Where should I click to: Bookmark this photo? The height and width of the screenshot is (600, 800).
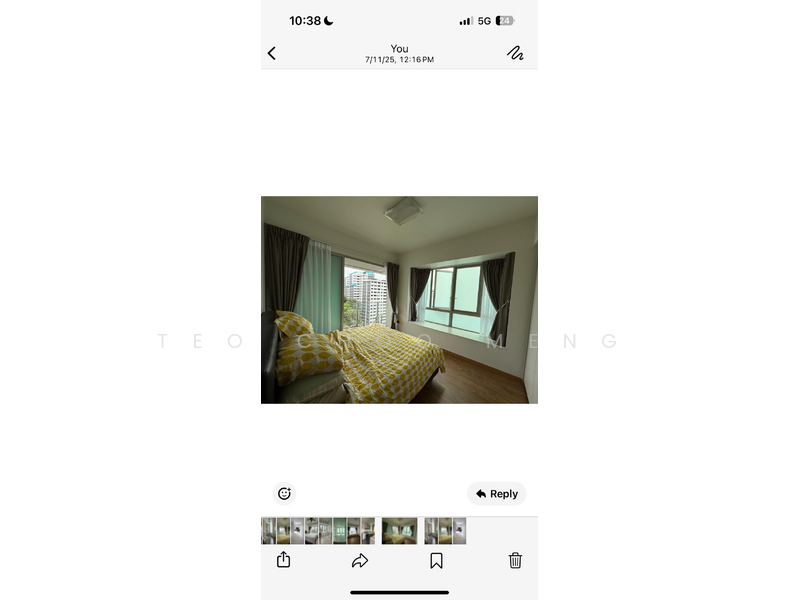click(x=437, y=561)
